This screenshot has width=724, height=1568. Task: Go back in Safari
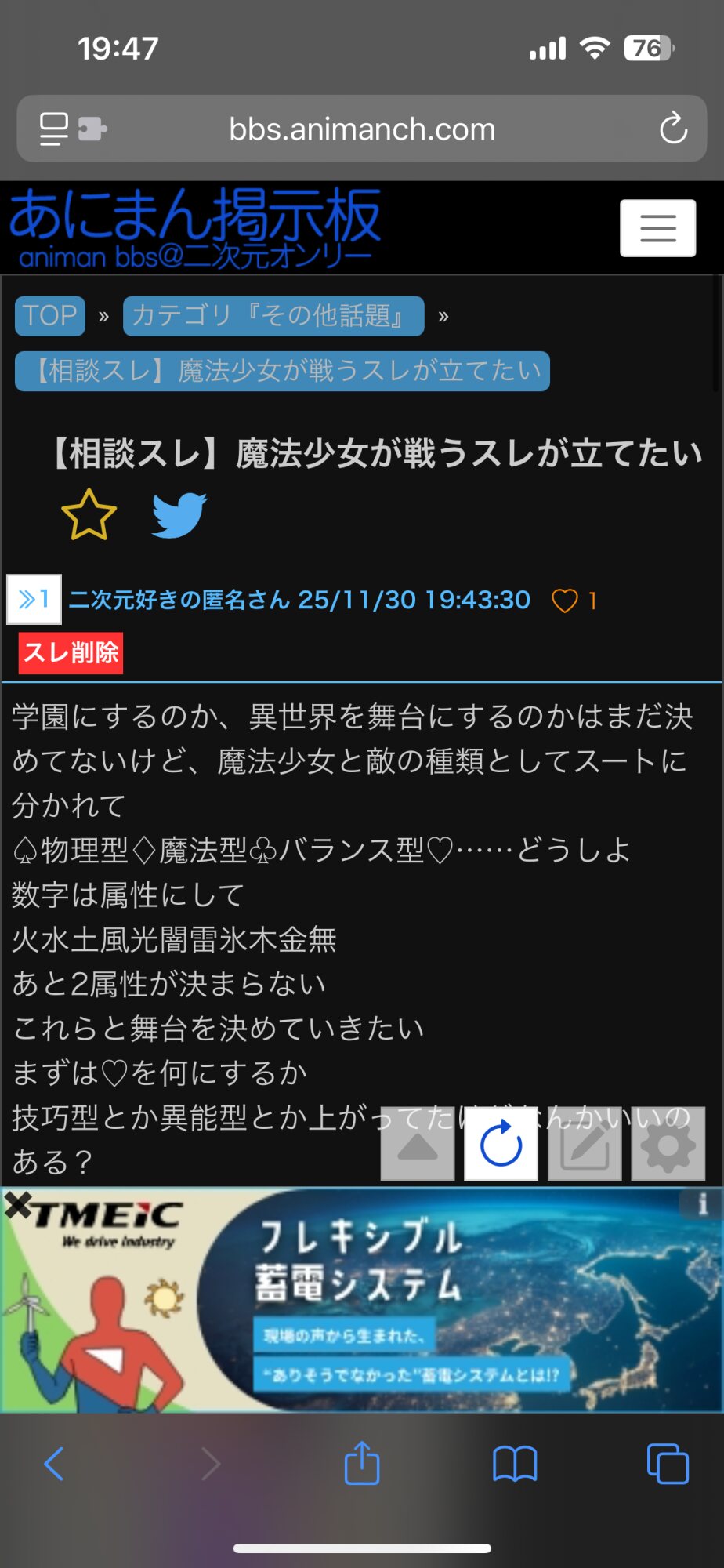[x=53, y=1464]
